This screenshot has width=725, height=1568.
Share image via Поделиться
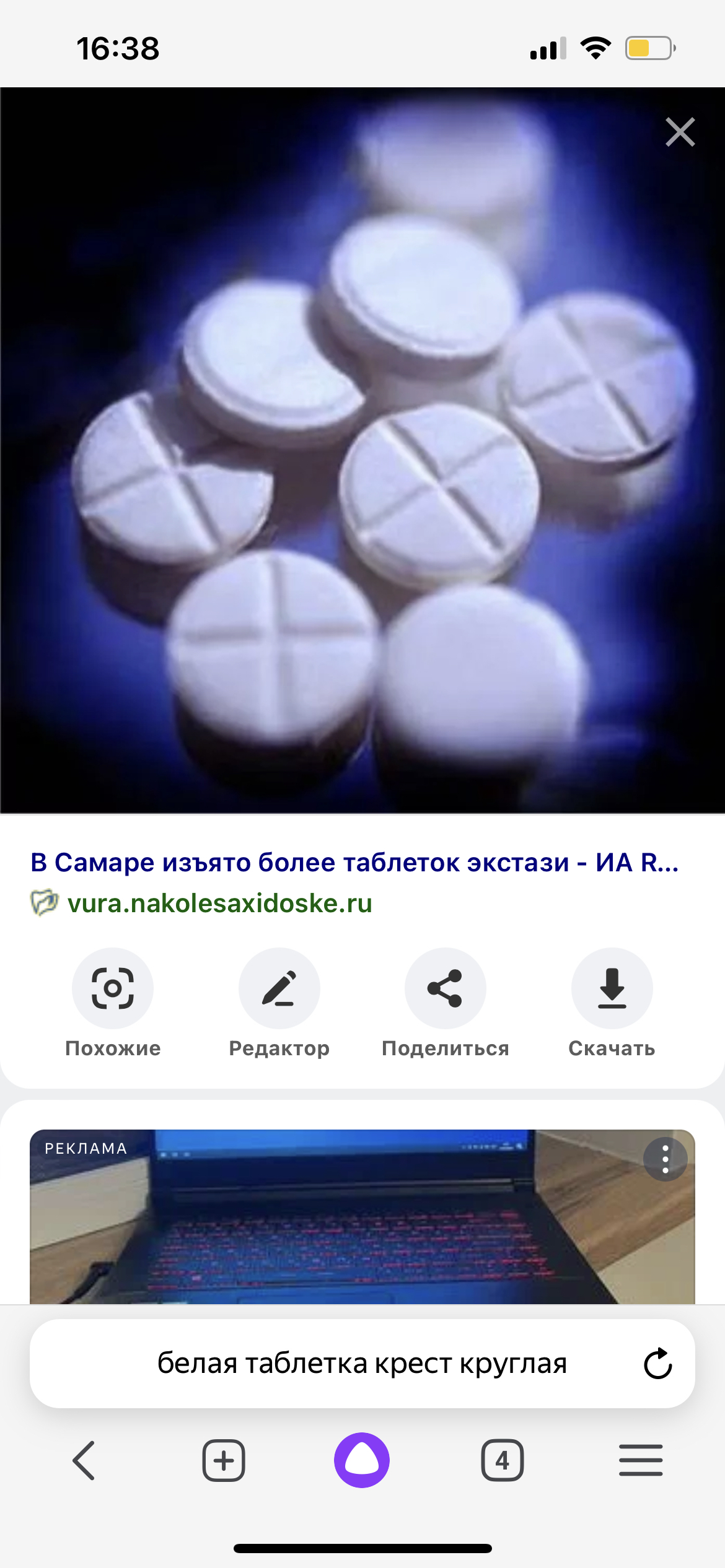pyautogui.click(x=445, y=988)
